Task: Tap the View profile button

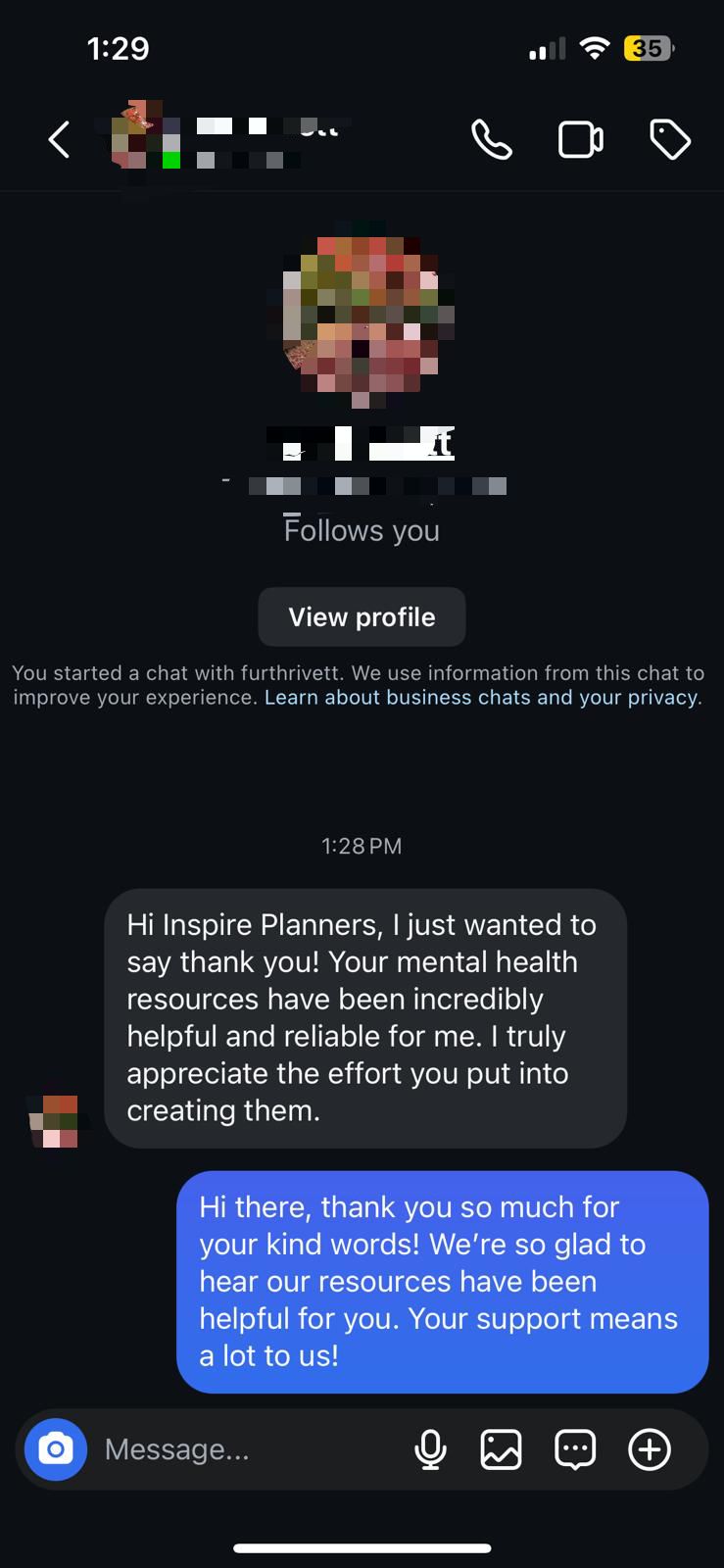Action: [x=362, y=617]
